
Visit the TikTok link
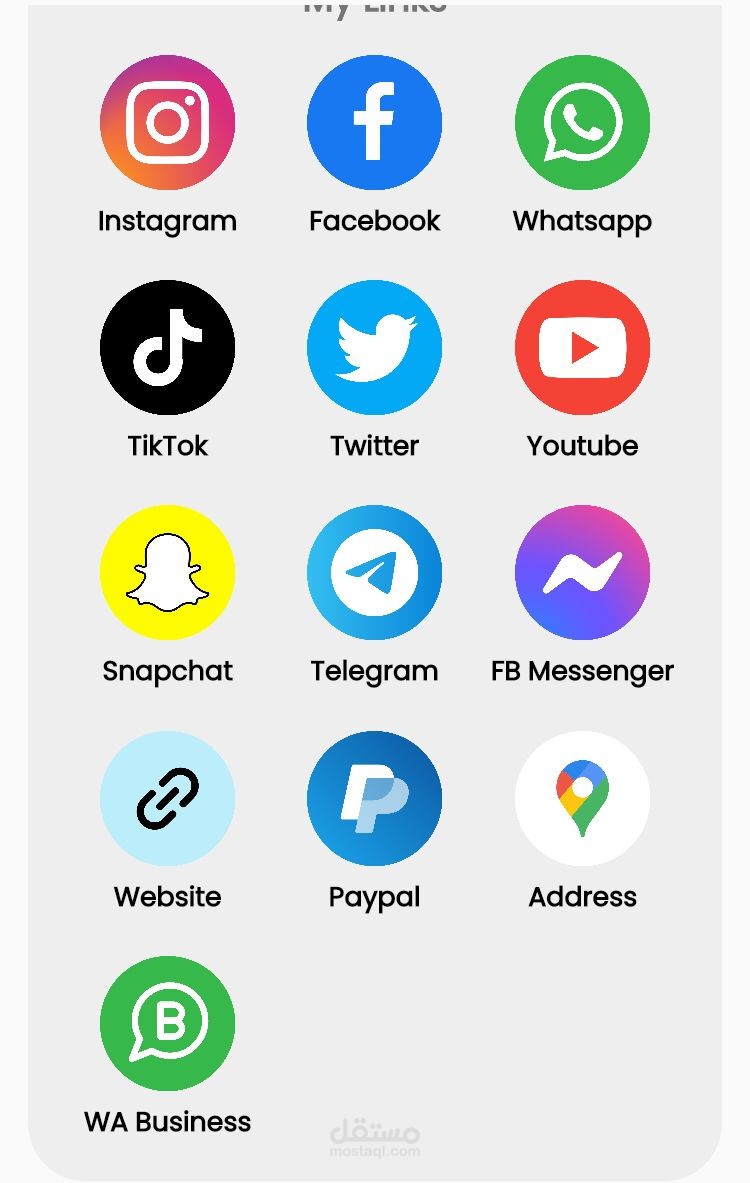tap(167, 348)
